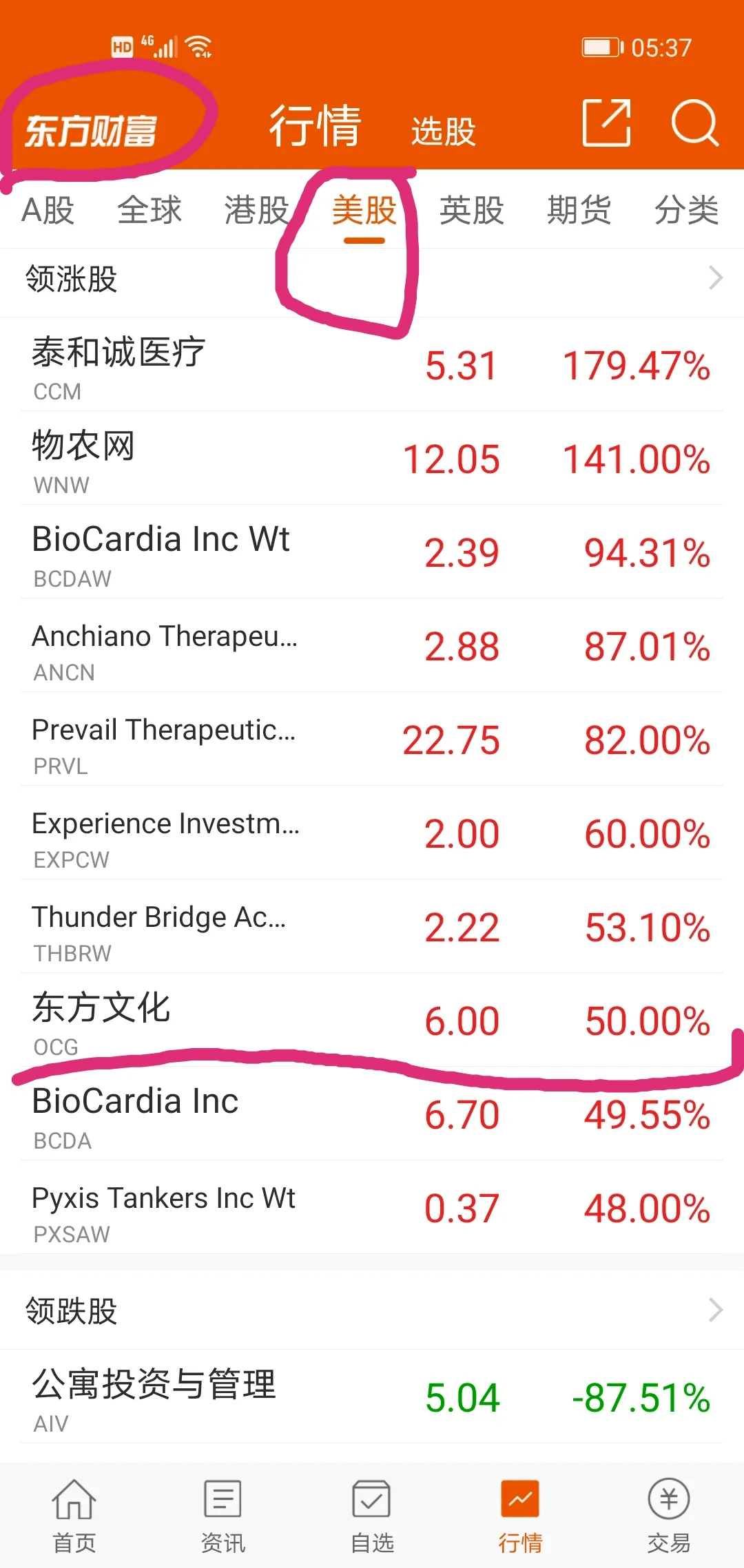Select the 英股 tab
The image size is (744, 1568).
pyautogui.click(x=472, y=210)
